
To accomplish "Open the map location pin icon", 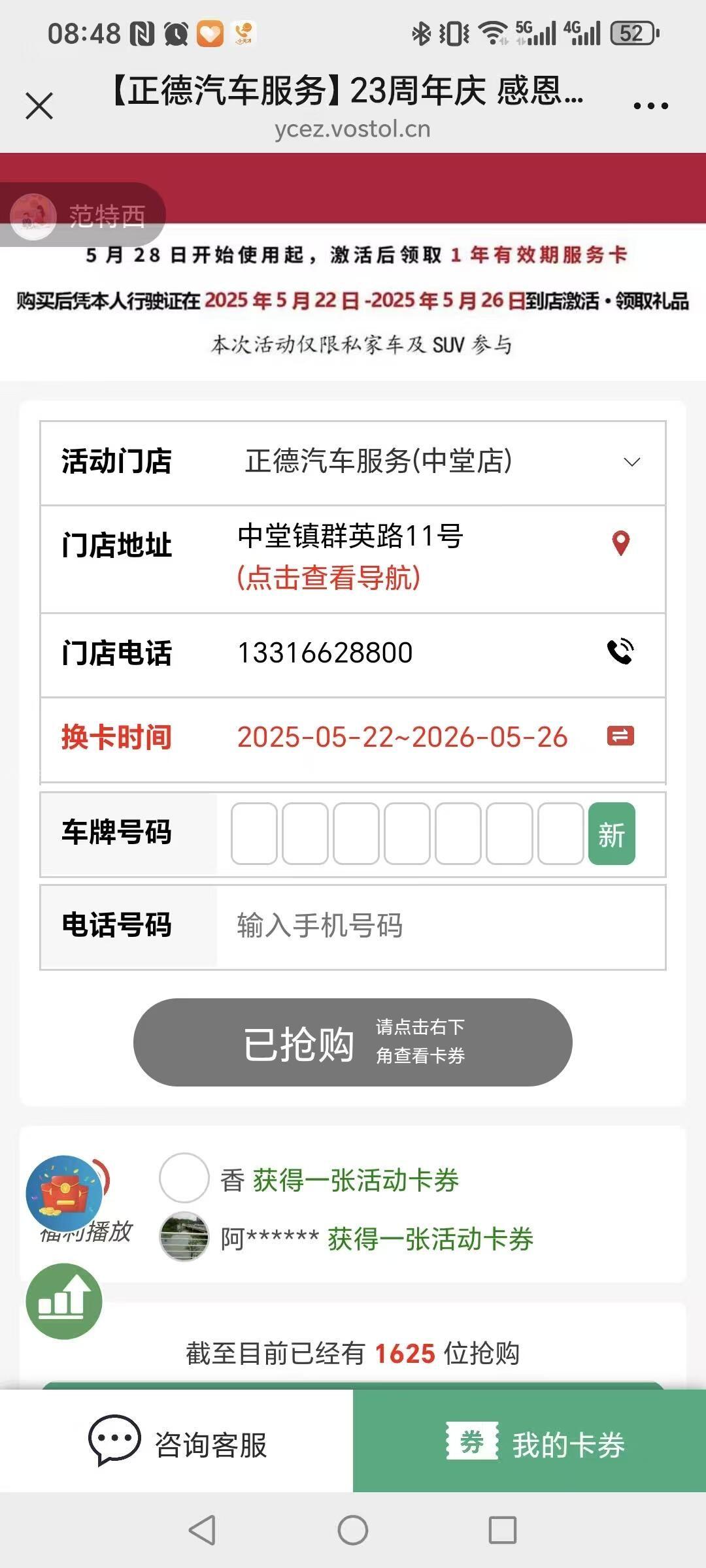I will click(x=620, y=543).
